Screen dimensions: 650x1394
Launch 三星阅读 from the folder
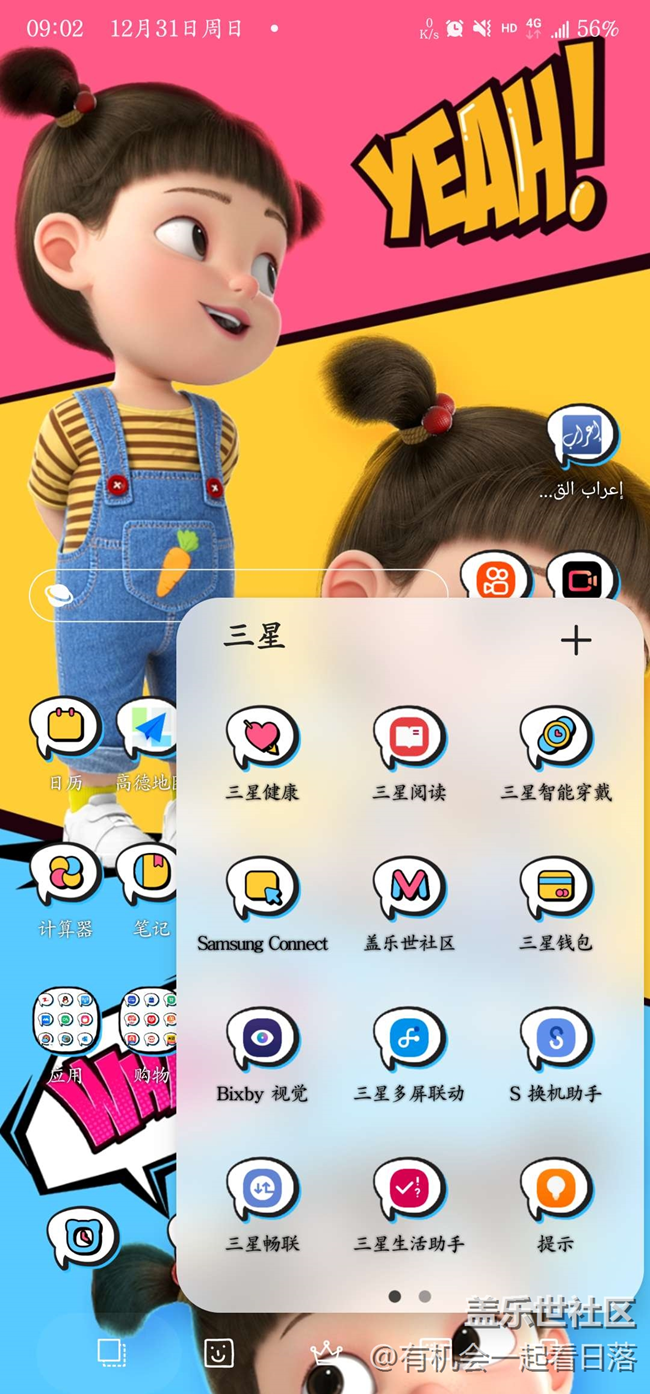[408, 738]
